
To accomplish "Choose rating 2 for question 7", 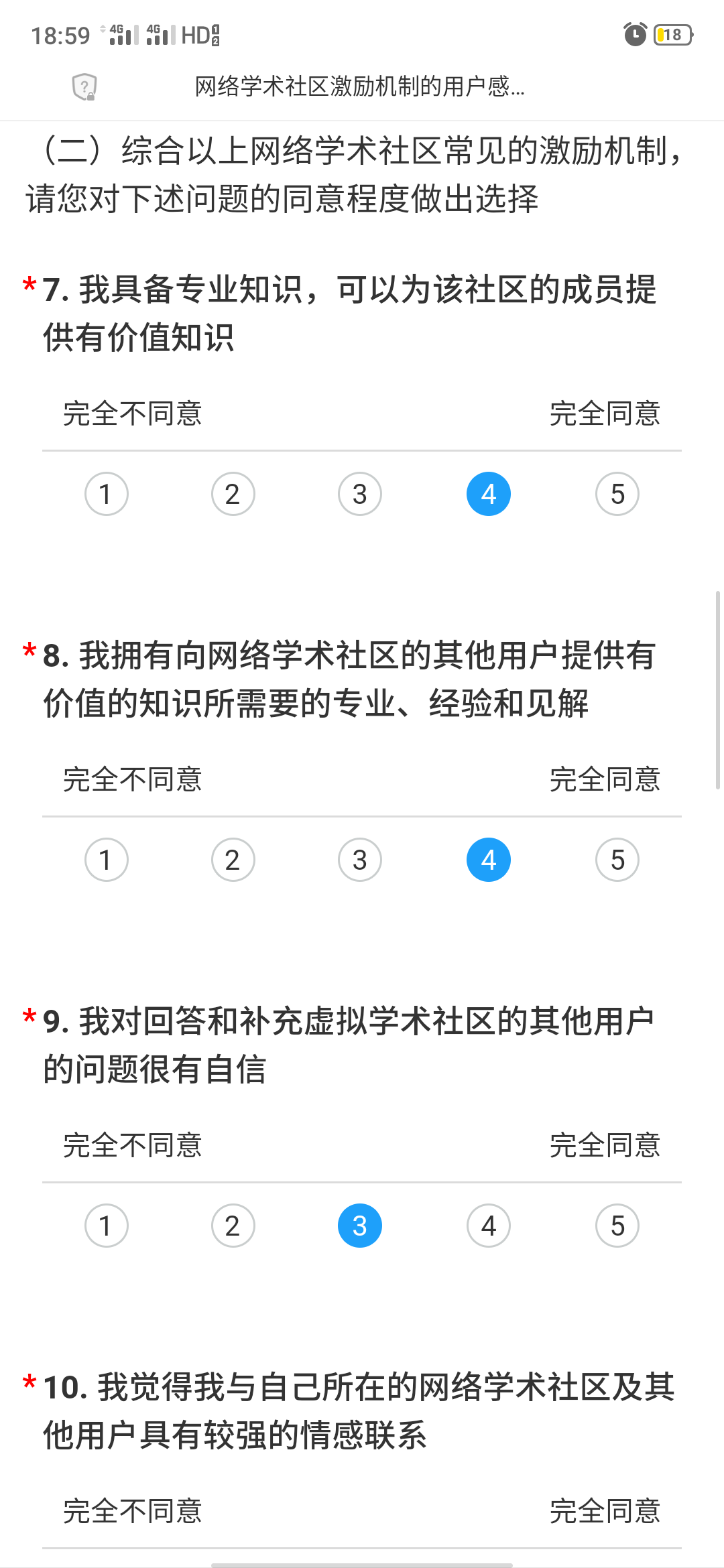I will pos(233,495).
